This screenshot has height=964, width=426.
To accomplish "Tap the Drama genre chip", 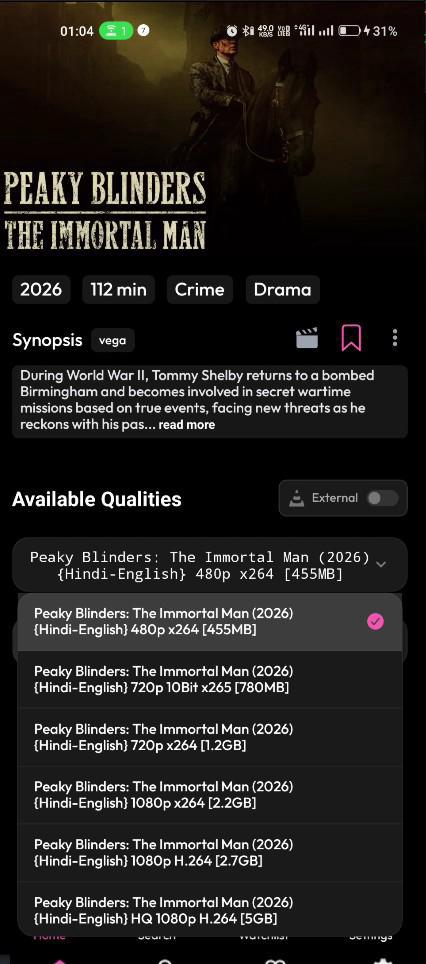I will 283,290.
